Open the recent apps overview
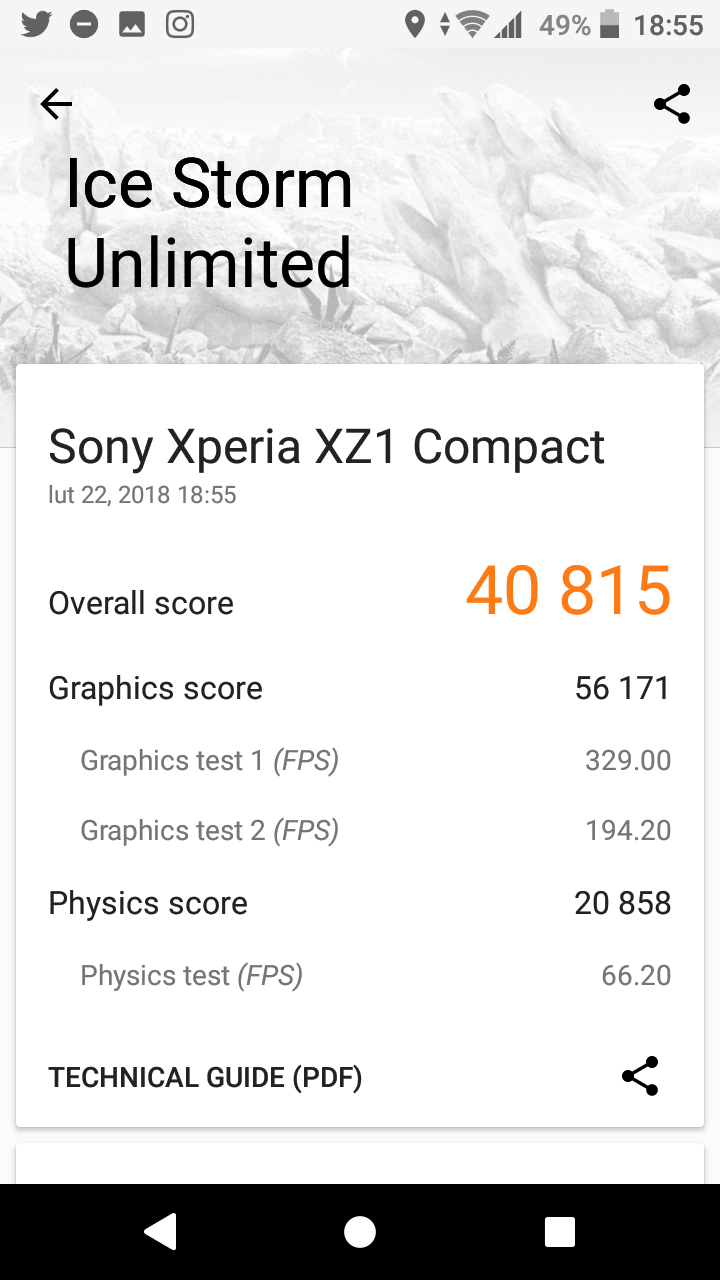720x1280 pixels. pos(560,1232)
